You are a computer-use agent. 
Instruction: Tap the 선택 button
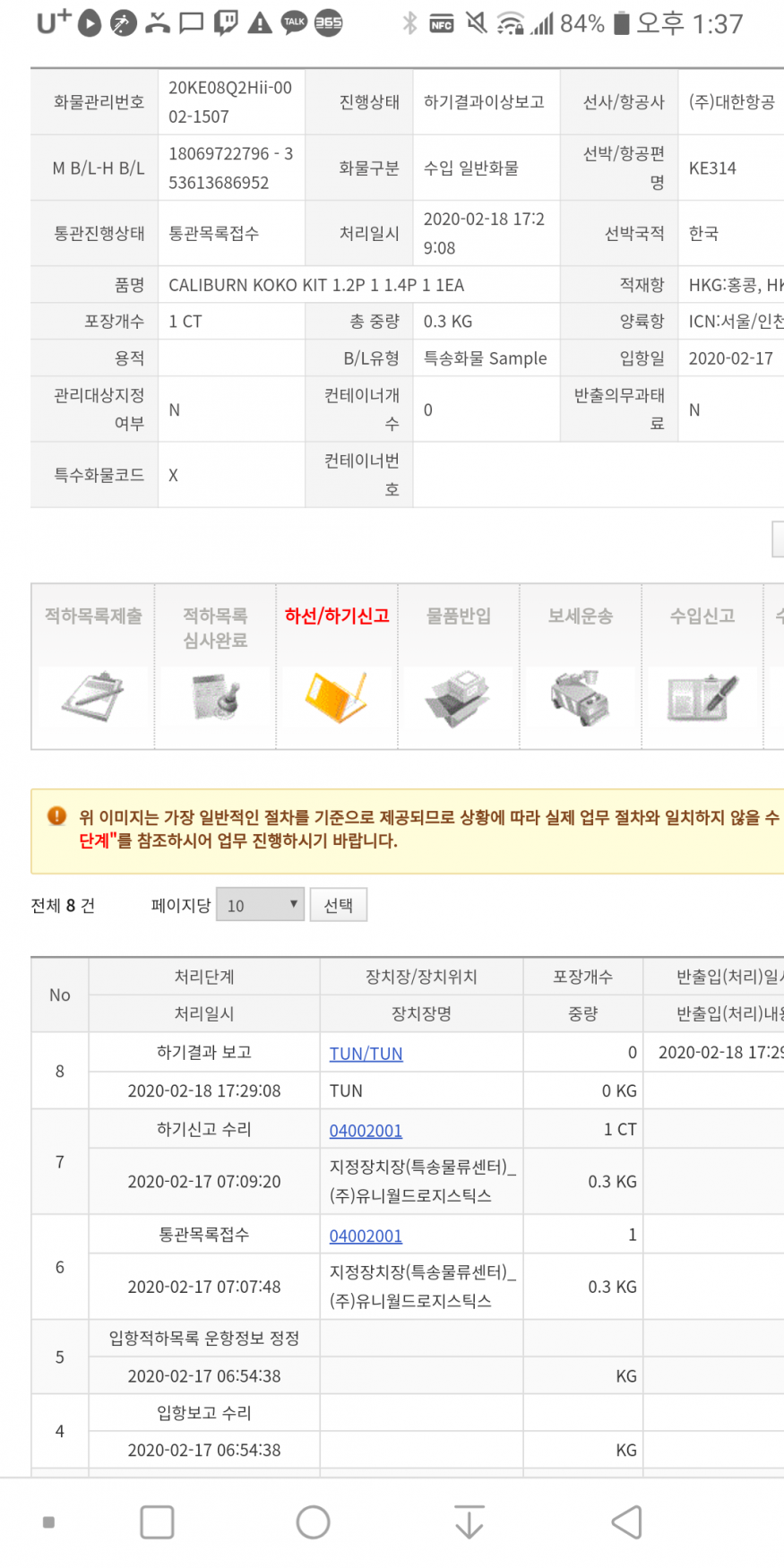coord(338,905)
